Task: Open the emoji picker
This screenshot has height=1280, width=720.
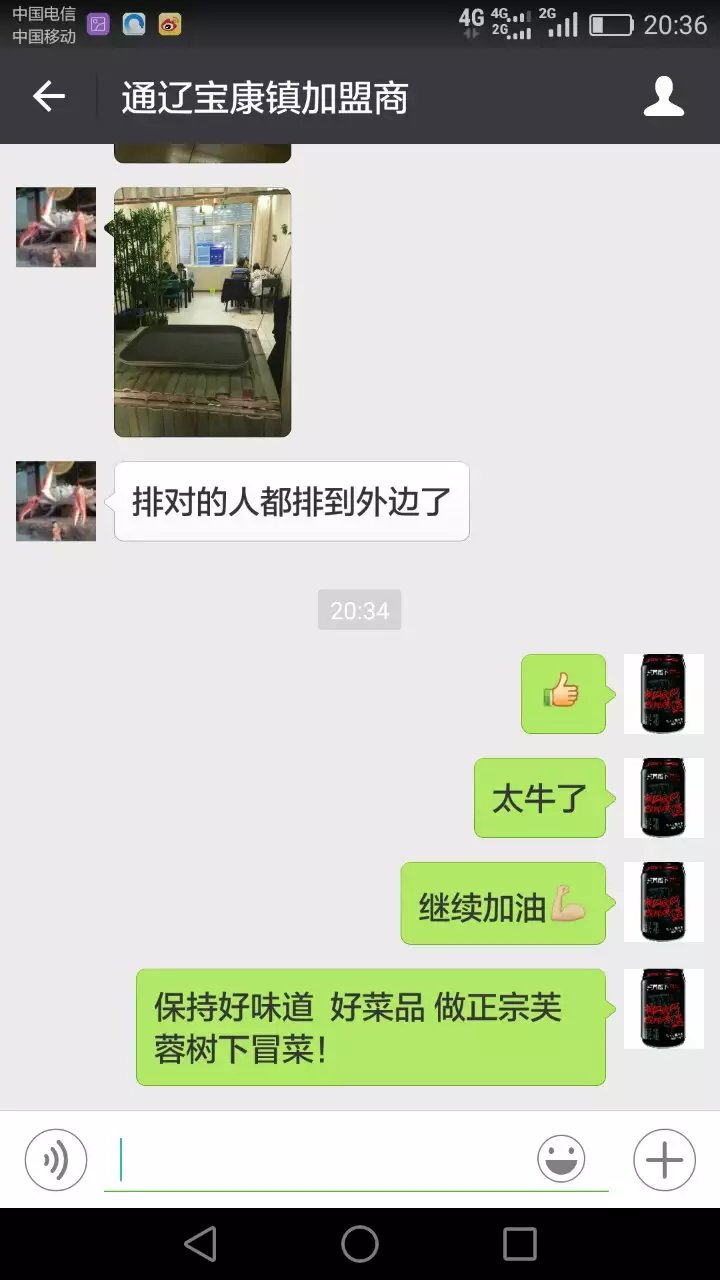Action: tap(561, 1160)
